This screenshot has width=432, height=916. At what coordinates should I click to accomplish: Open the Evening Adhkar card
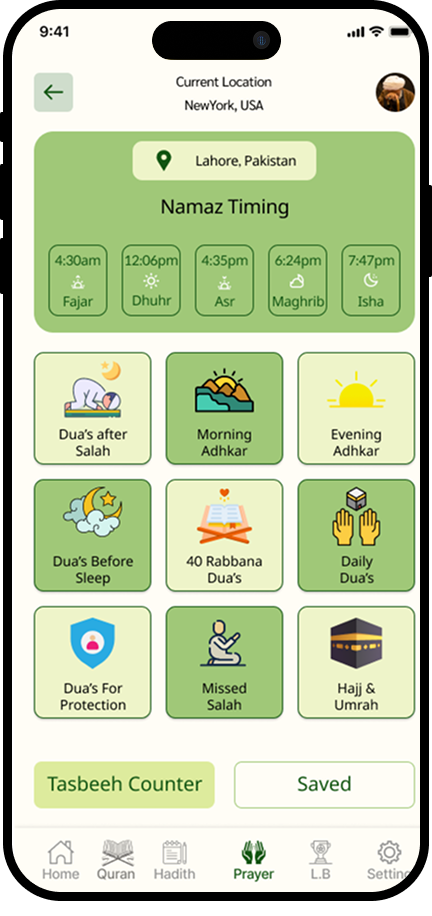[356, 408]
